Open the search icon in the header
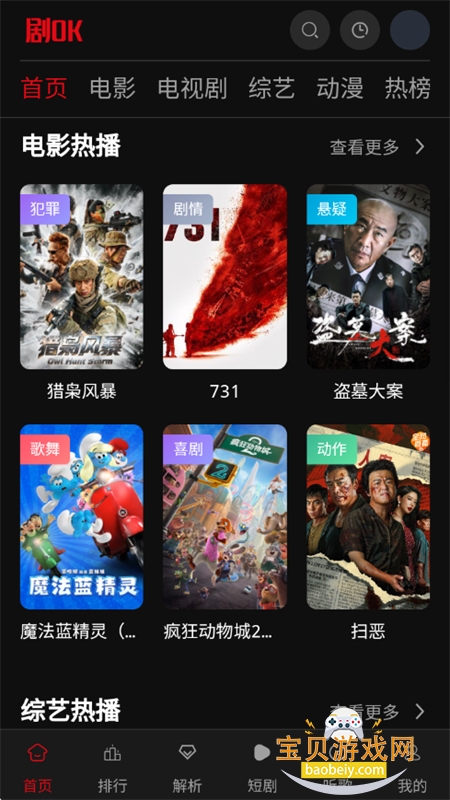The width and height of the screenshot is (450, 800). [x=310, y=30]
